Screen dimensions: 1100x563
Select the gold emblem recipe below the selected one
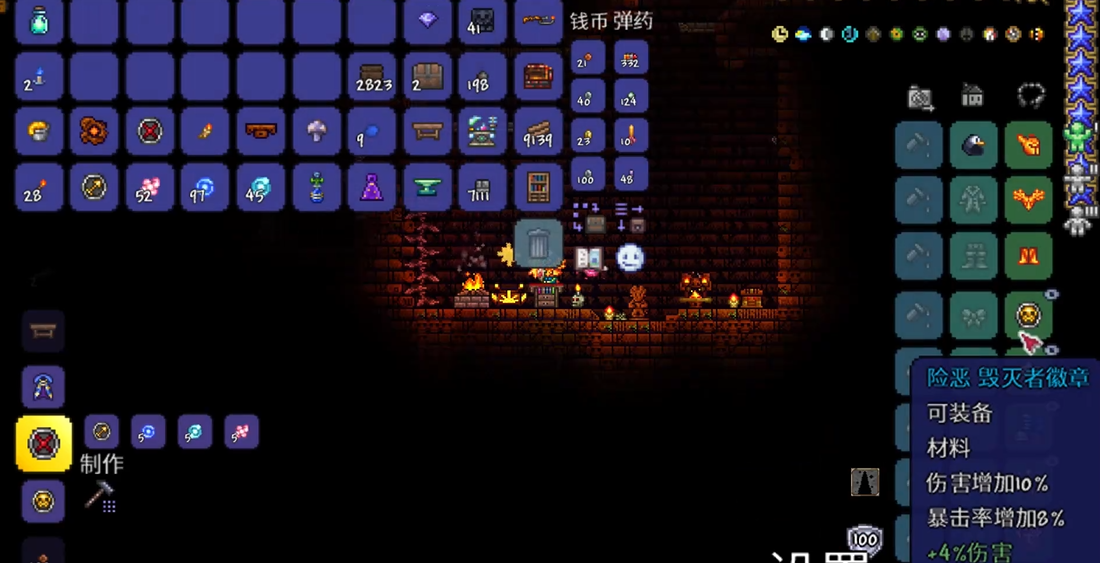click(43, 501)
